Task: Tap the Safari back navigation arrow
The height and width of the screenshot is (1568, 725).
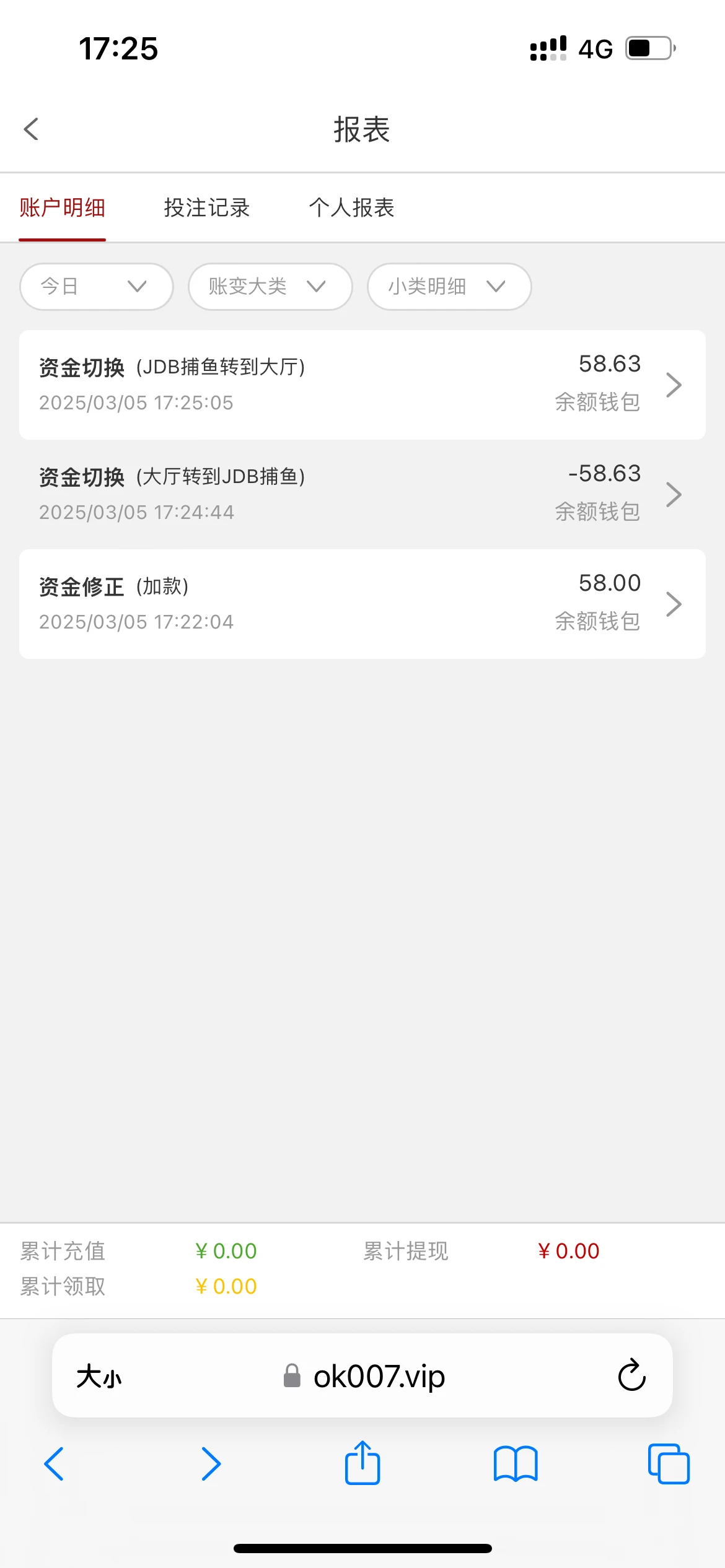Action: click(53, 1464)
